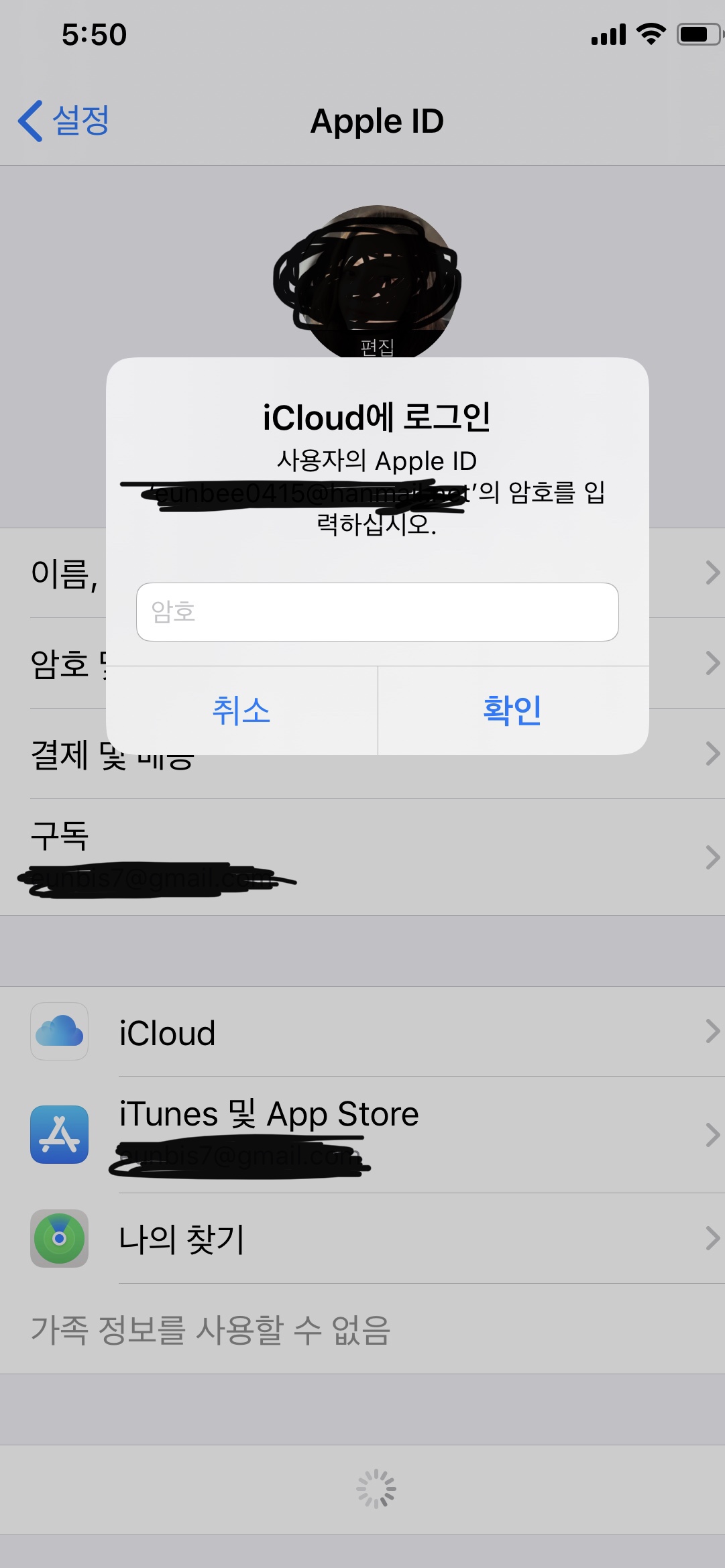
Task: Go back to 설정
Action: 65,121
